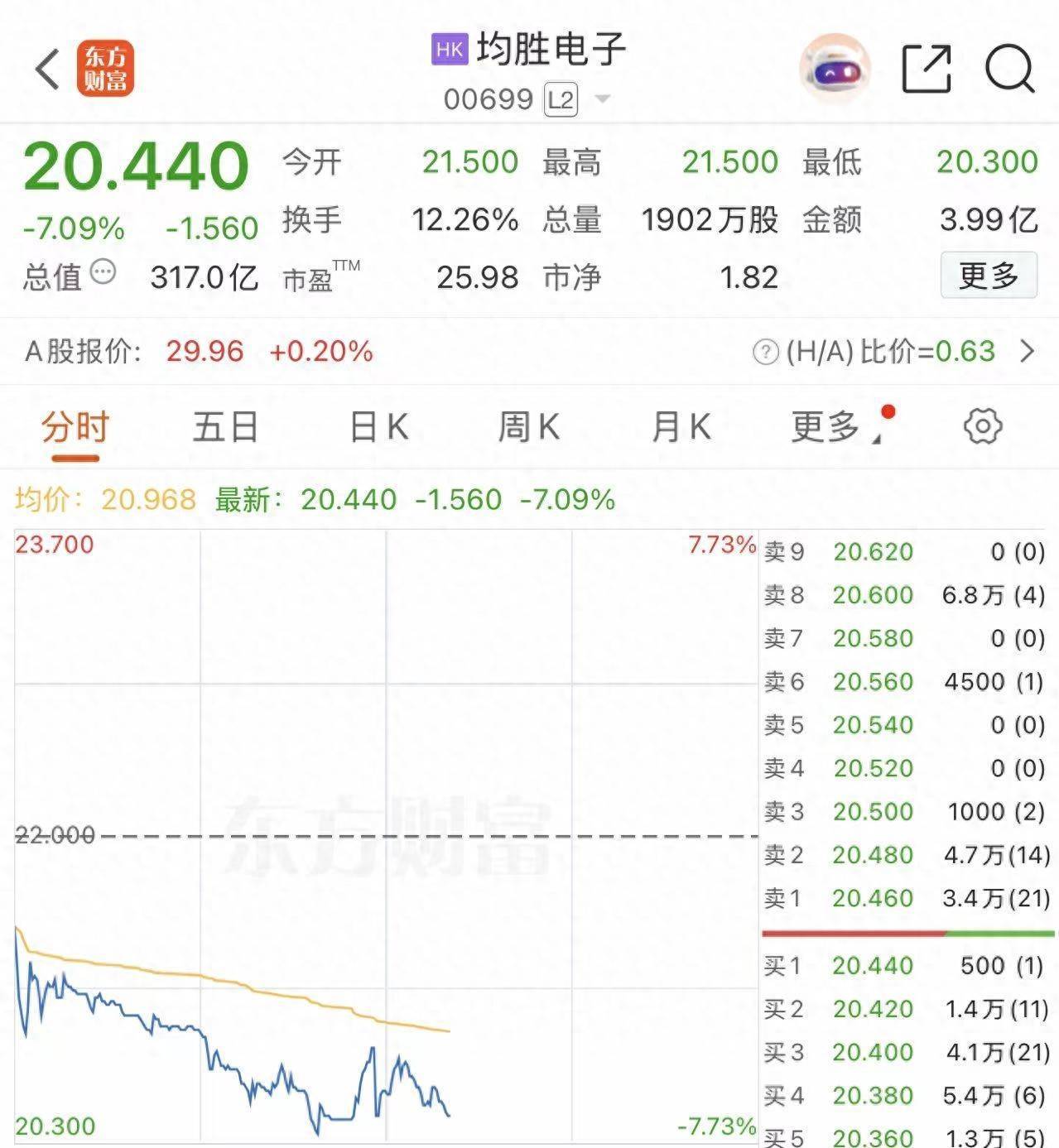Select the 分时 chart tab
Viewport: 1059px width, 1148px height.
click(x=75, y=428)
